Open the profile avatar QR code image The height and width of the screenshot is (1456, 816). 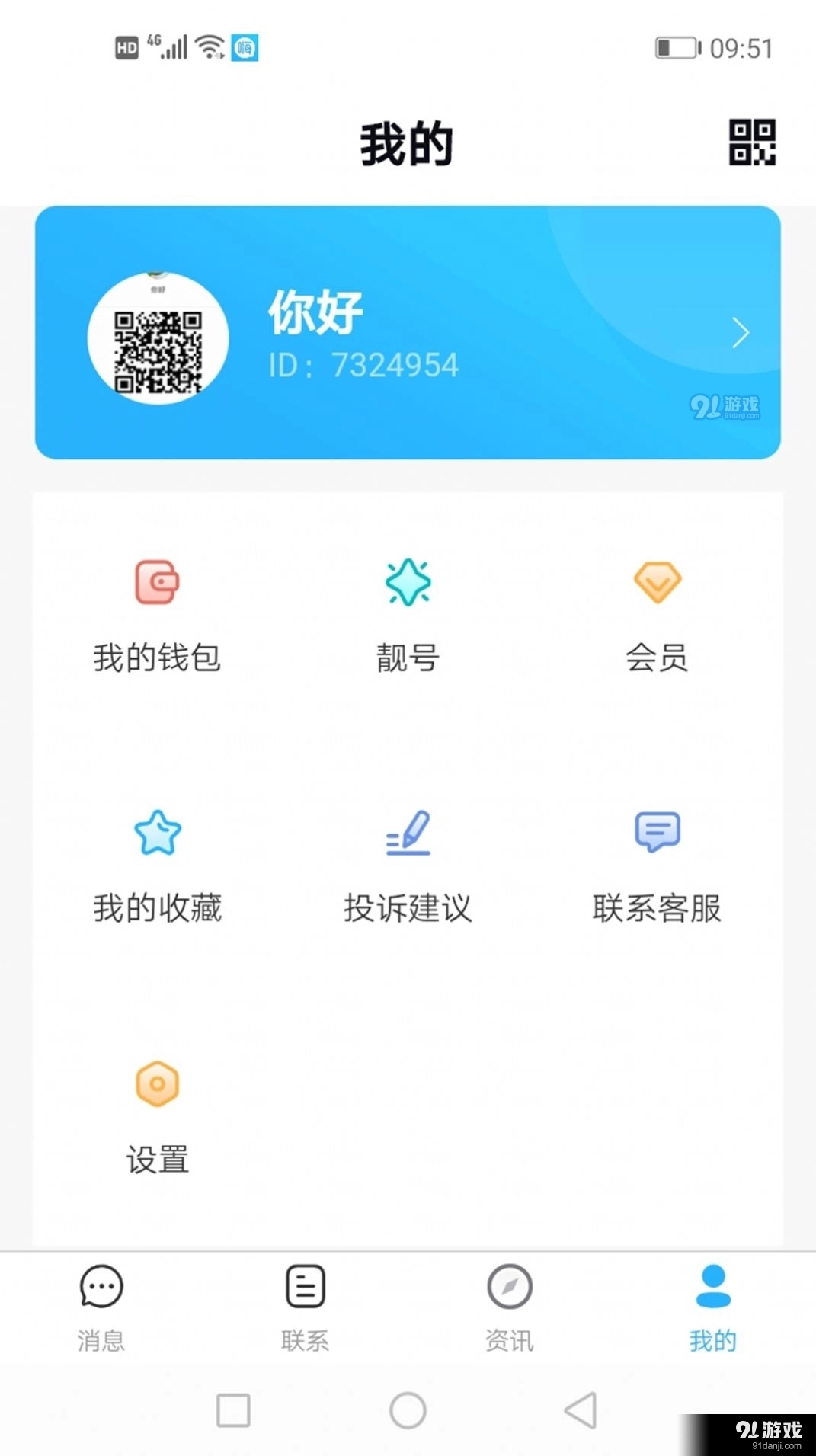[158, 338]
